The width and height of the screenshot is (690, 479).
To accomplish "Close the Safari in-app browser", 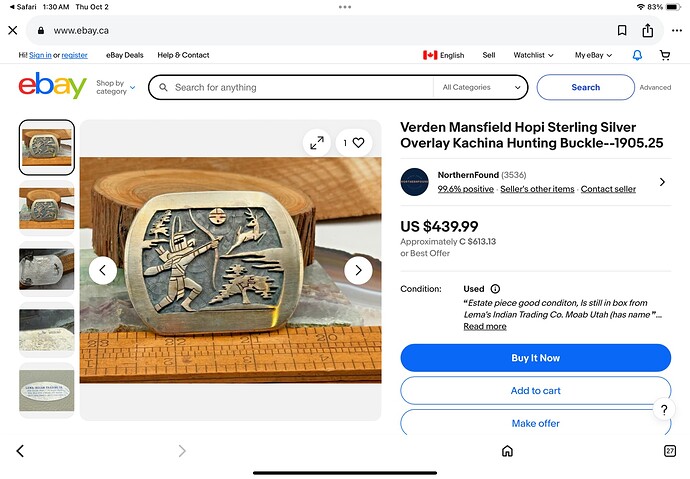I will [13, 30].
